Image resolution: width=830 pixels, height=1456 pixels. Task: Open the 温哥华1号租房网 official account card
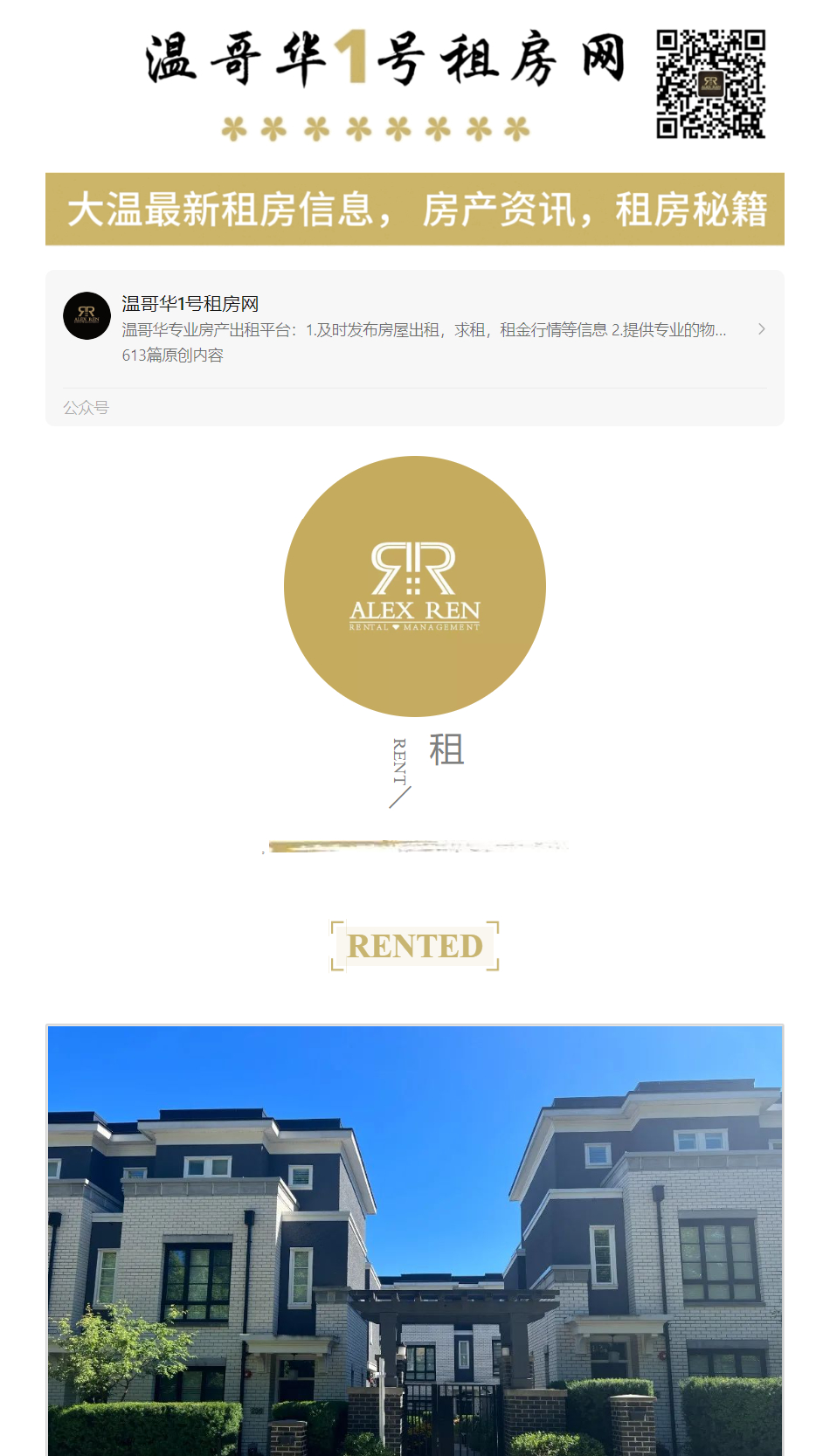click(x=414, y=329)
